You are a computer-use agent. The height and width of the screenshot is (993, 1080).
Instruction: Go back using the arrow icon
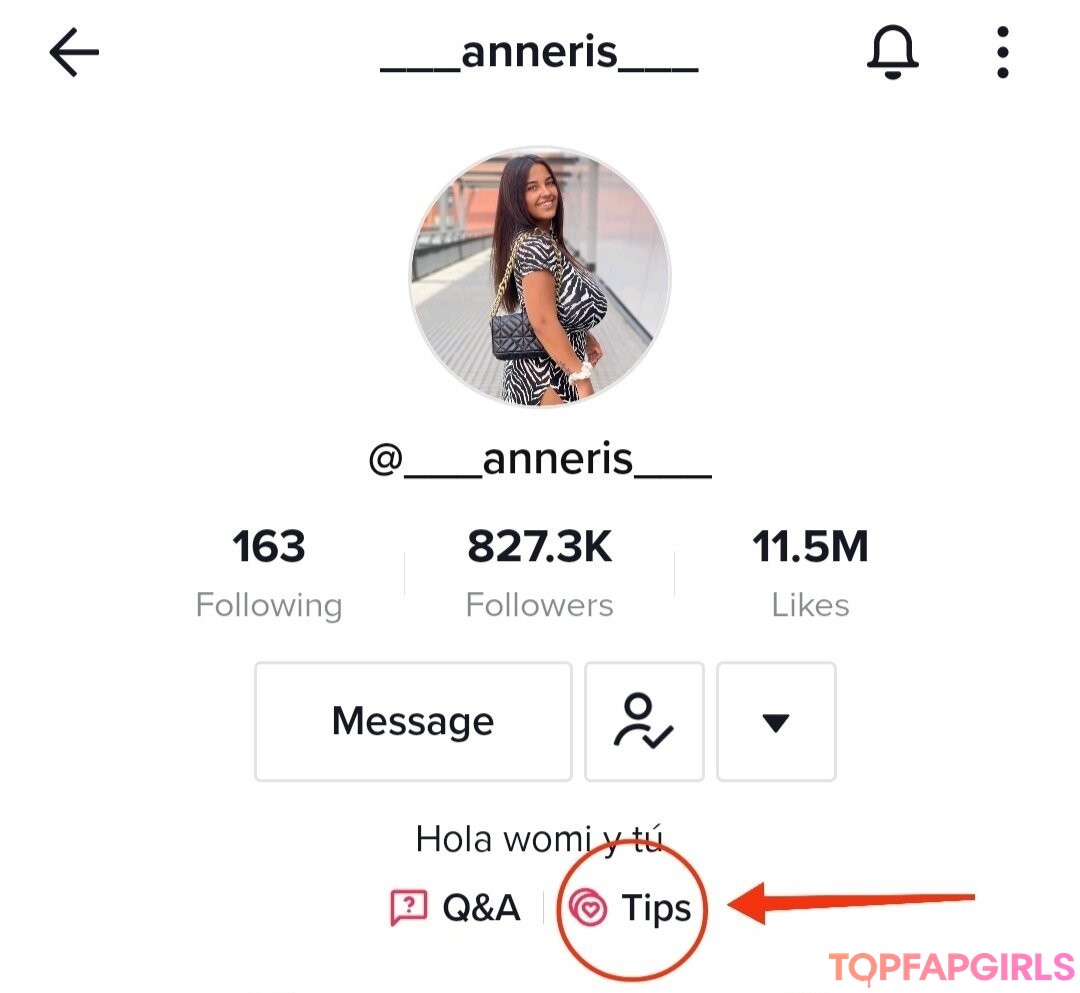pos(74,53)
